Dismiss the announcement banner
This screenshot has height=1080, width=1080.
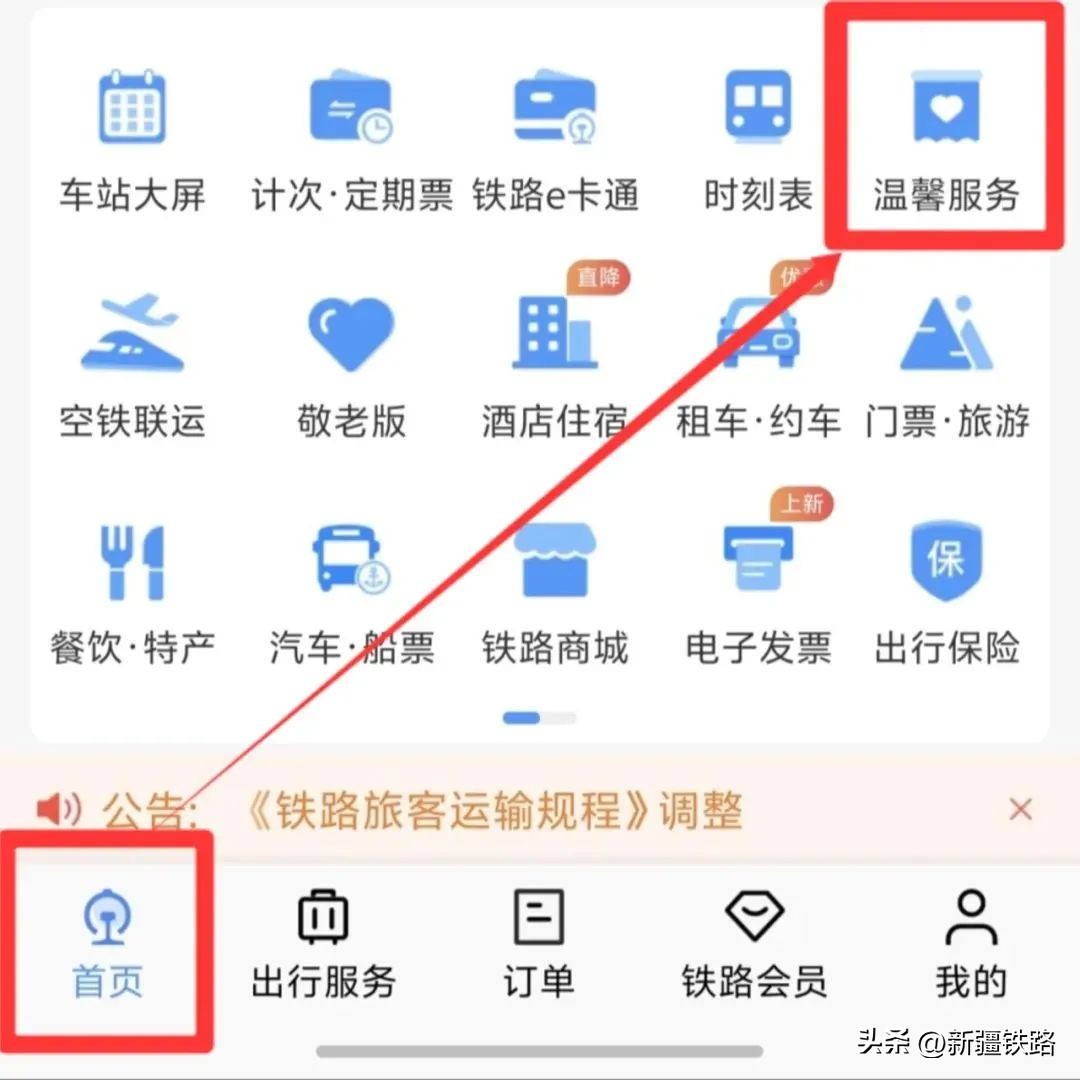point(1020,809)
